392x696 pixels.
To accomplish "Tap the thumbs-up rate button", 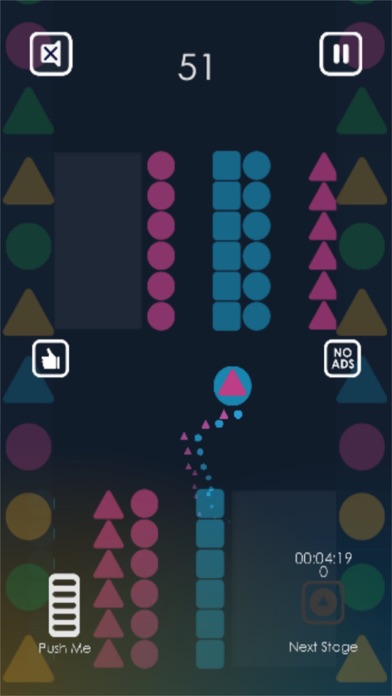I will [x=51, y=359].
